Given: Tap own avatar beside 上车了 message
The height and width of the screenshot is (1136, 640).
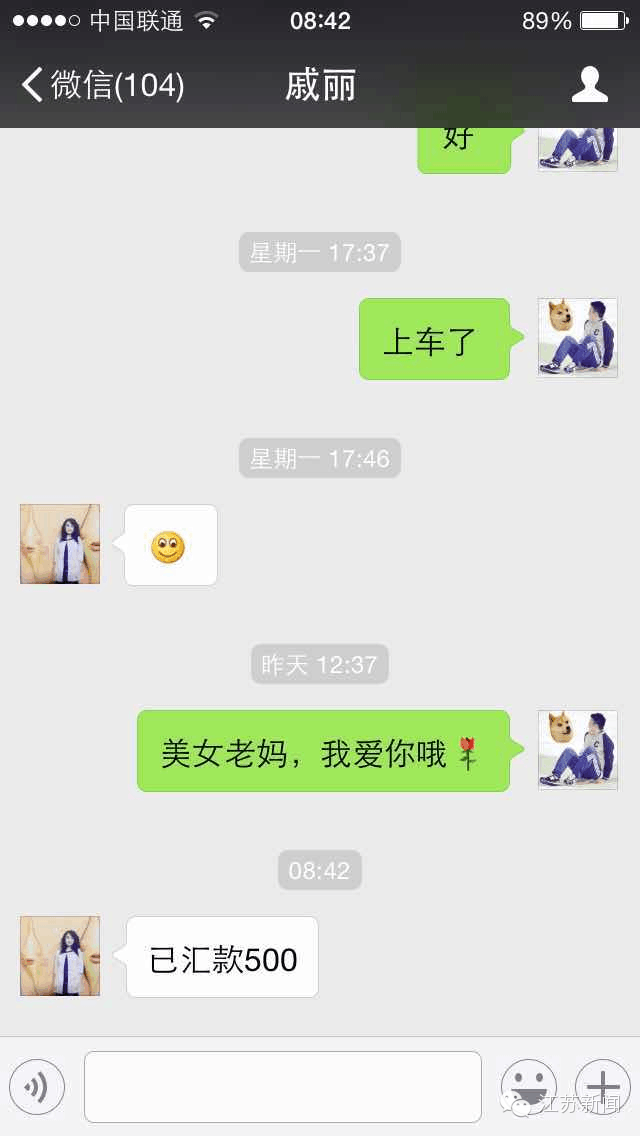Looking at the screenshot, I should coord(578,338).
